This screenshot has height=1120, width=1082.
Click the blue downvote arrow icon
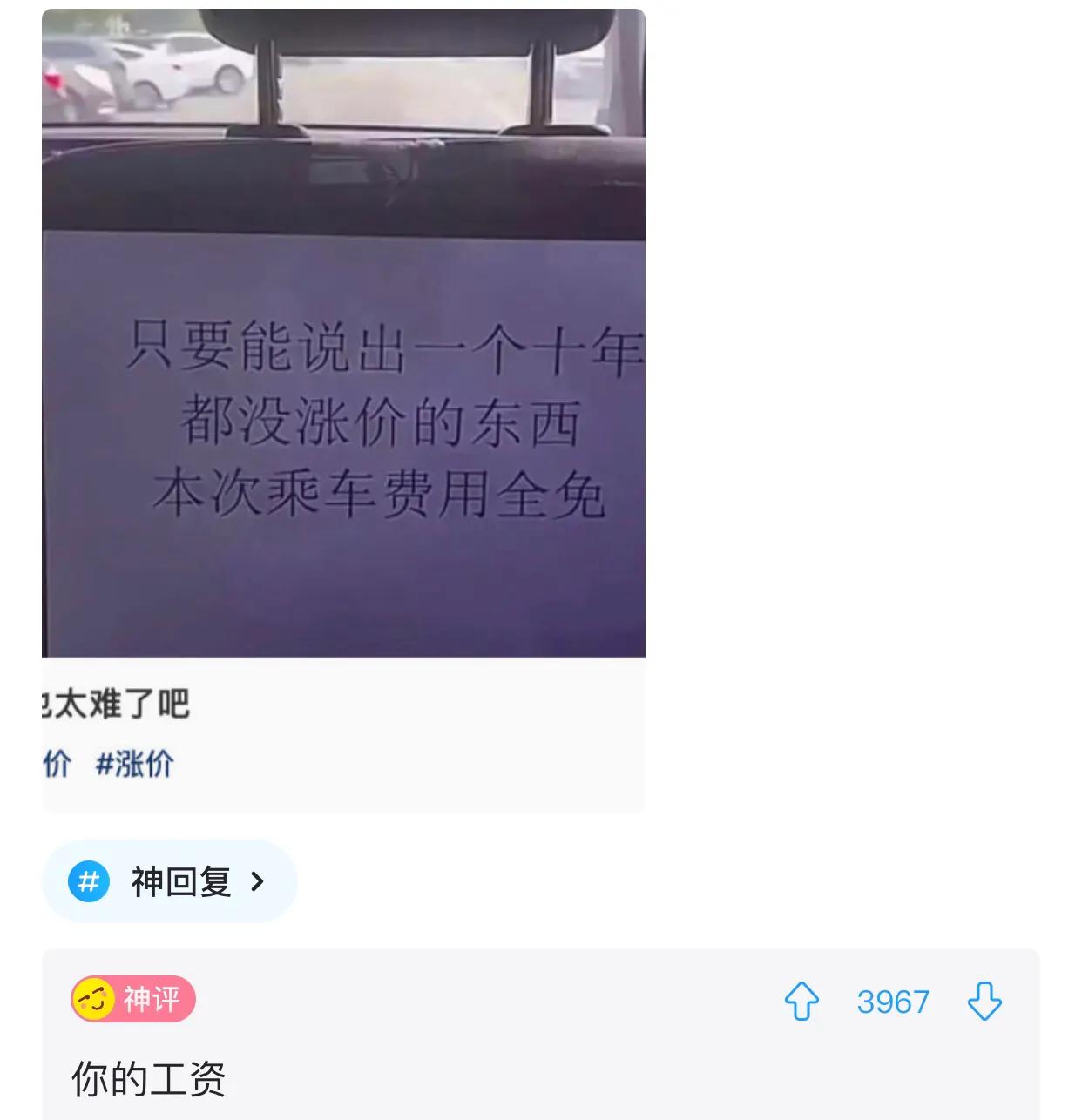pos(984,1002)
